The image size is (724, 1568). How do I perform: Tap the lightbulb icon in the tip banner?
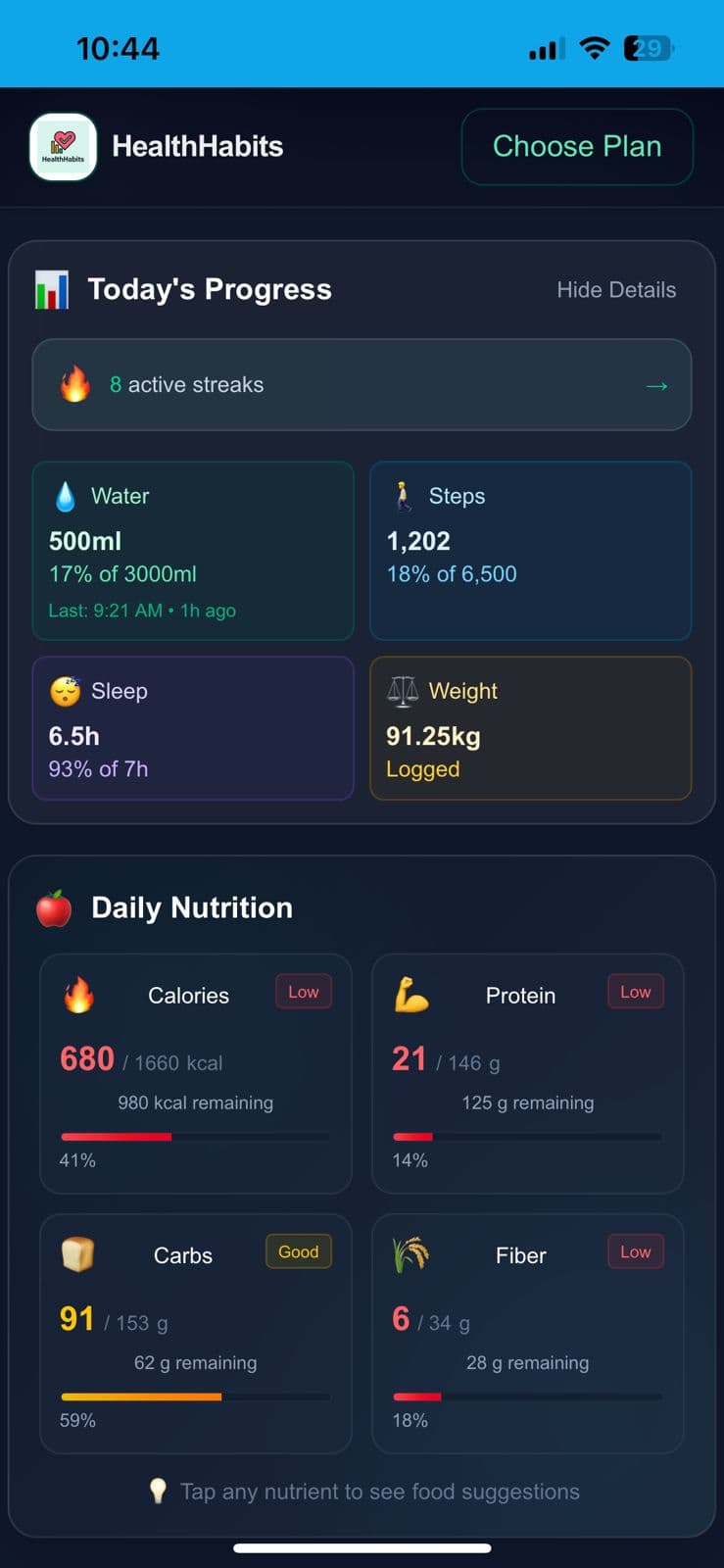(159, 1491)
